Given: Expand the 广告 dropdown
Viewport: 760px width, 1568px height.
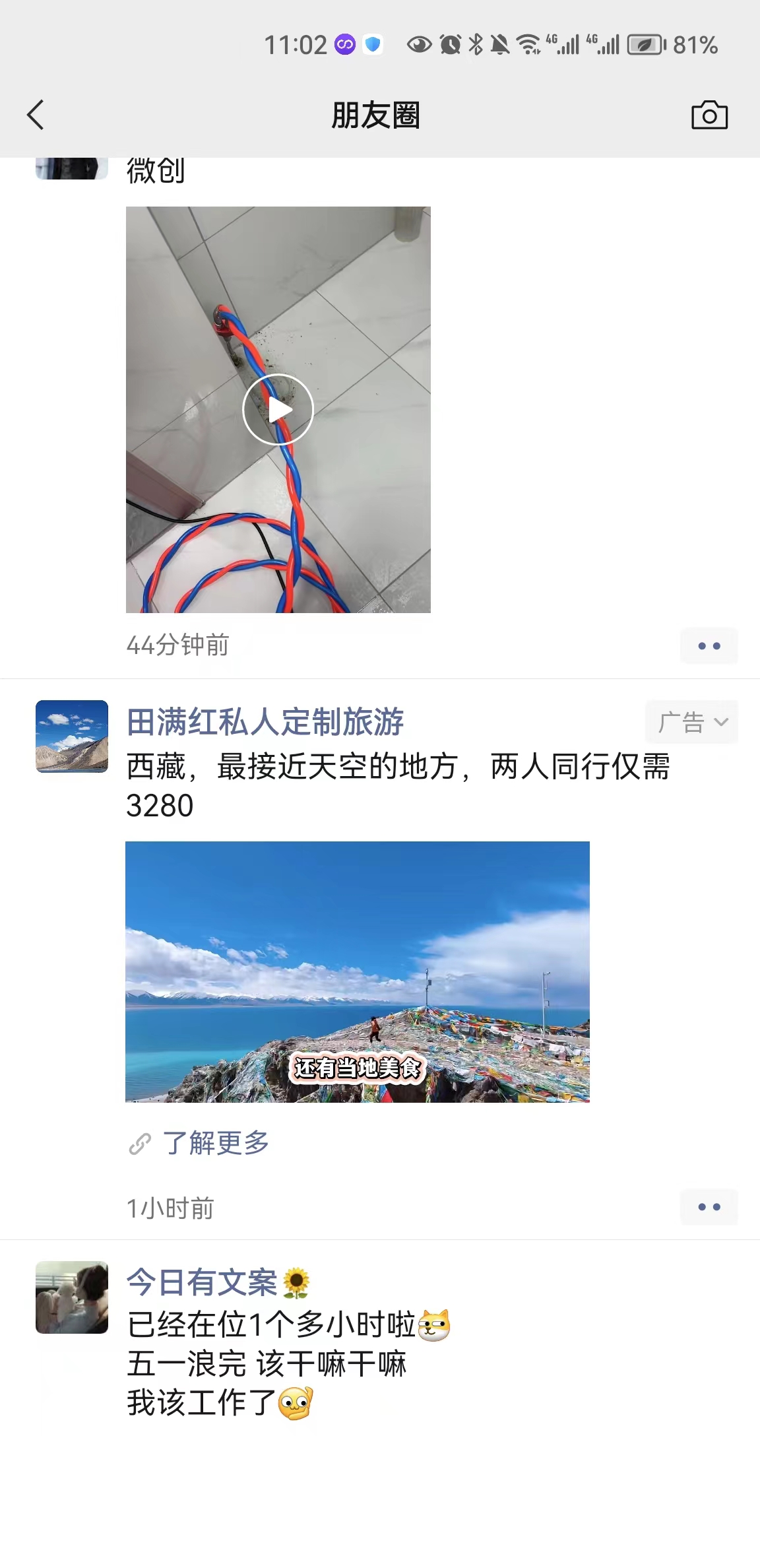Looking at the screenshot, I should point(691,722).
